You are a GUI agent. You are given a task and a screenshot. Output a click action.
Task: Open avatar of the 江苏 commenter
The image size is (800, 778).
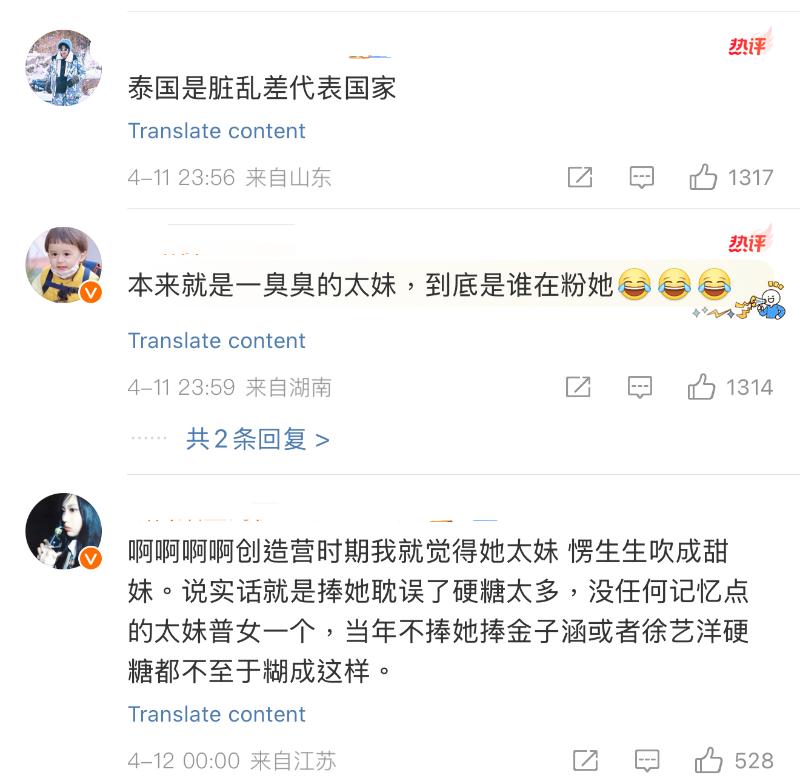coord(63,530)
